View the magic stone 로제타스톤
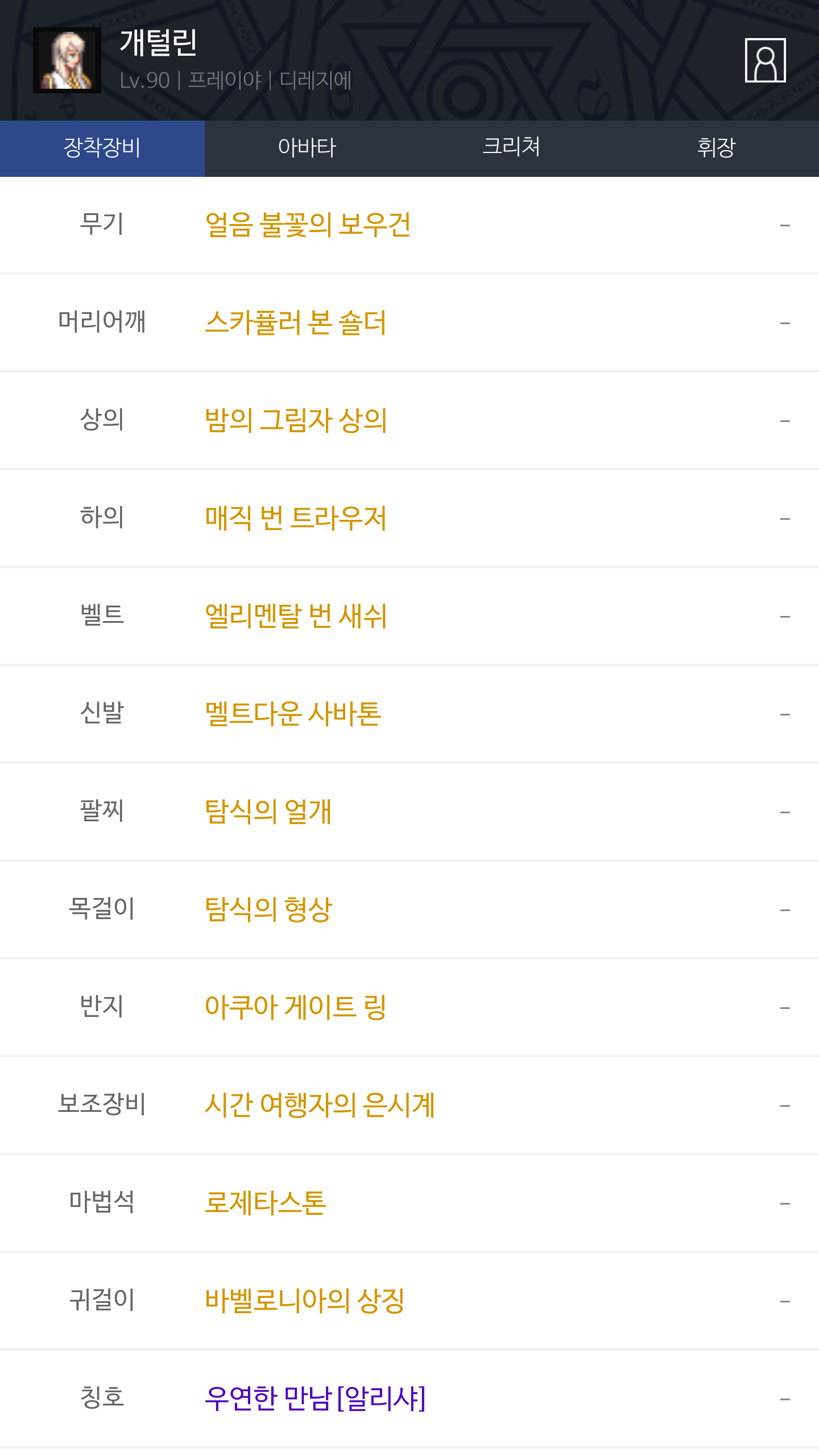Screen dimensions: 819x1456 (x=409, y=1203)
